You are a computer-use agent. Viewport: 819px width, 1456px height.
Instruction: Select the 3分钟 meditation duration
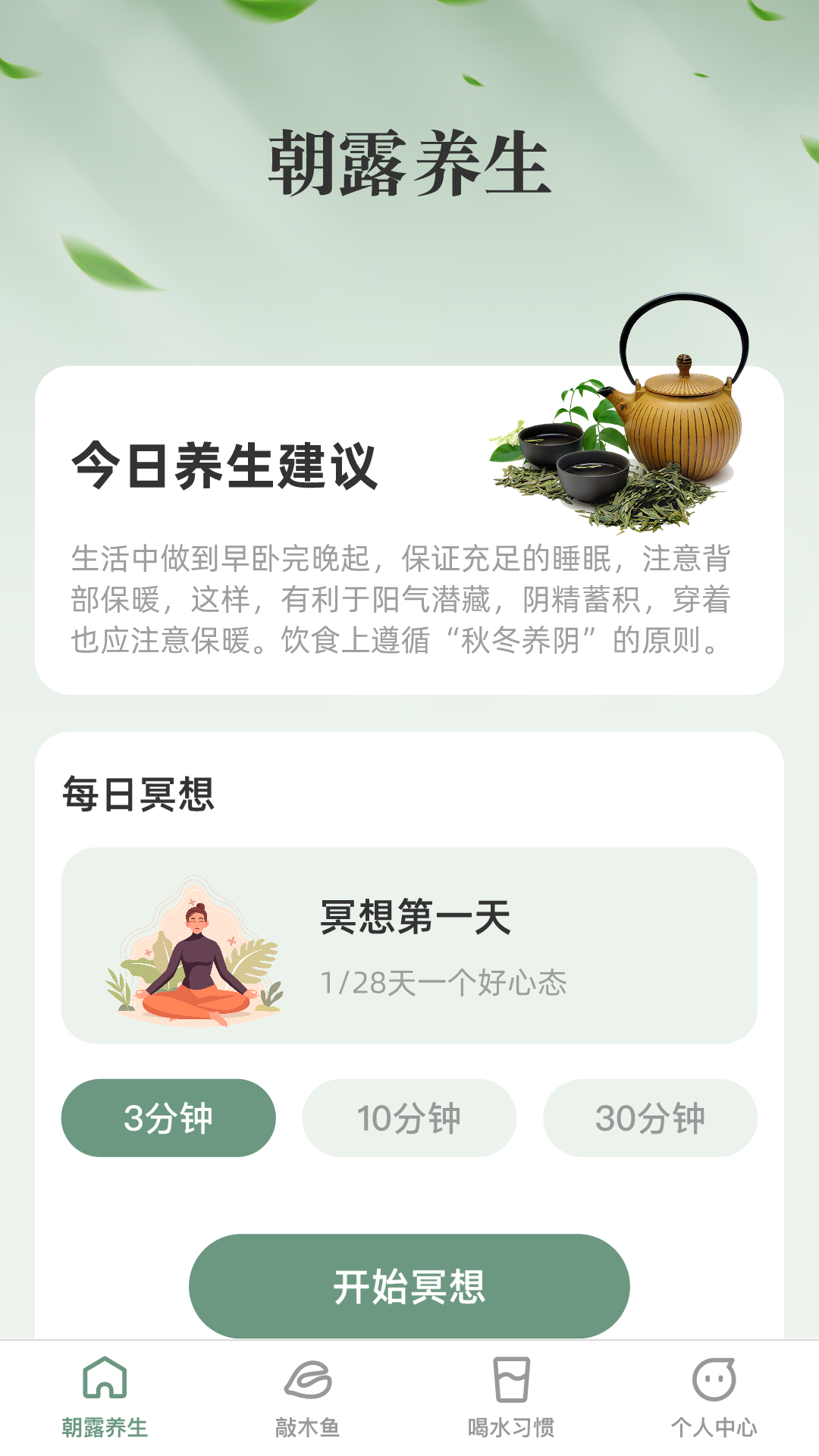tap(168, 1117)
